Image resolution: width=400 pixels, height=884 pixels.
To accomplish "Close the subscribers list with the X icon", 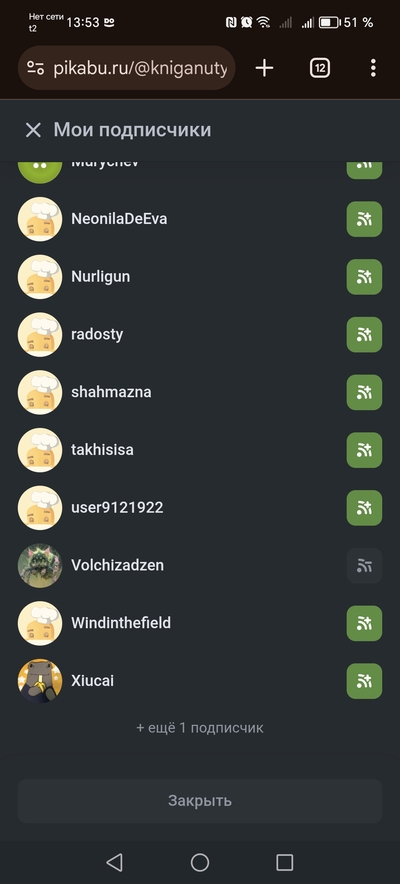I will [x=33, y=130].
